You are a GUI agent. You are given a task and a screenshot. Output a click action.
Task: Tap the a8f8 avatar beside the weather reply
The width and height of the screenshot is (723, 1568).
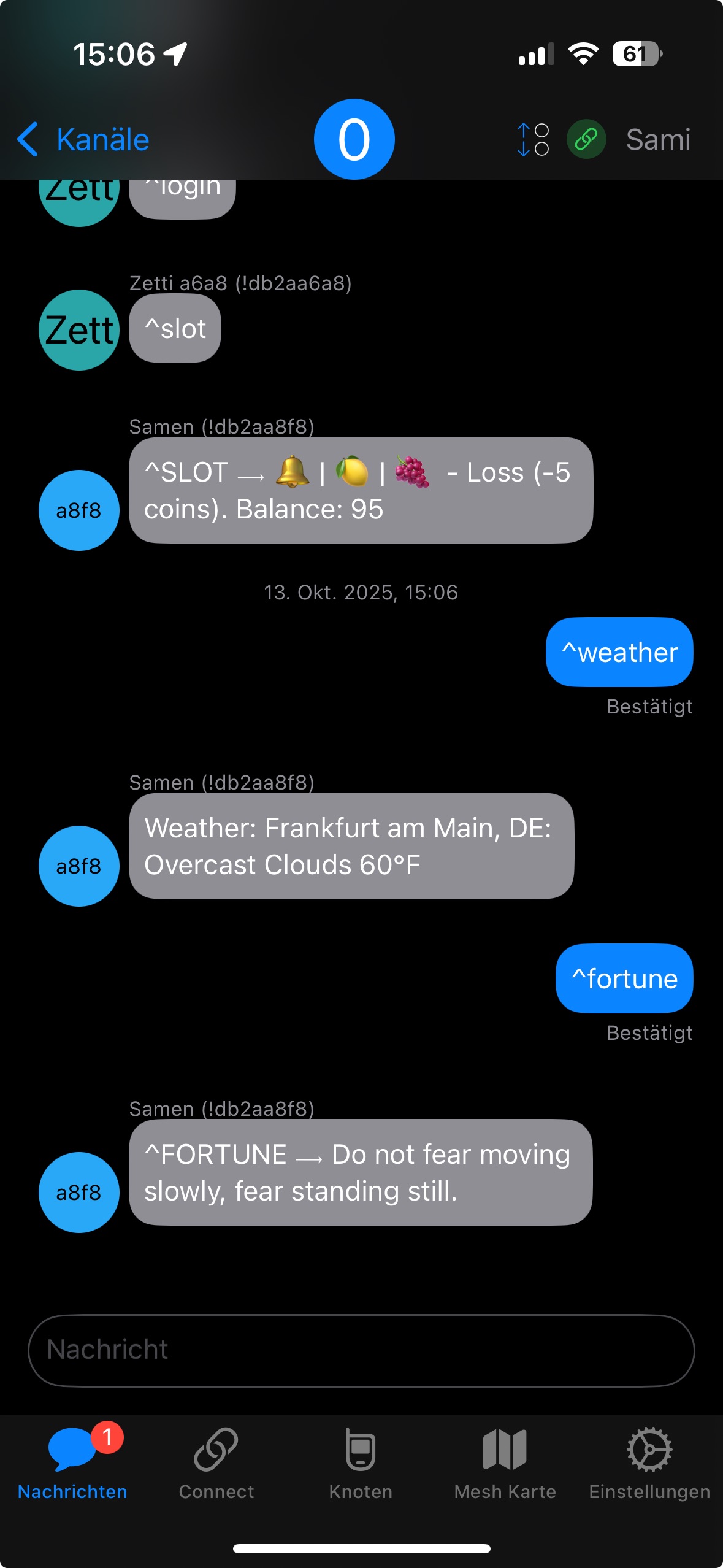(x=79, y=866)
